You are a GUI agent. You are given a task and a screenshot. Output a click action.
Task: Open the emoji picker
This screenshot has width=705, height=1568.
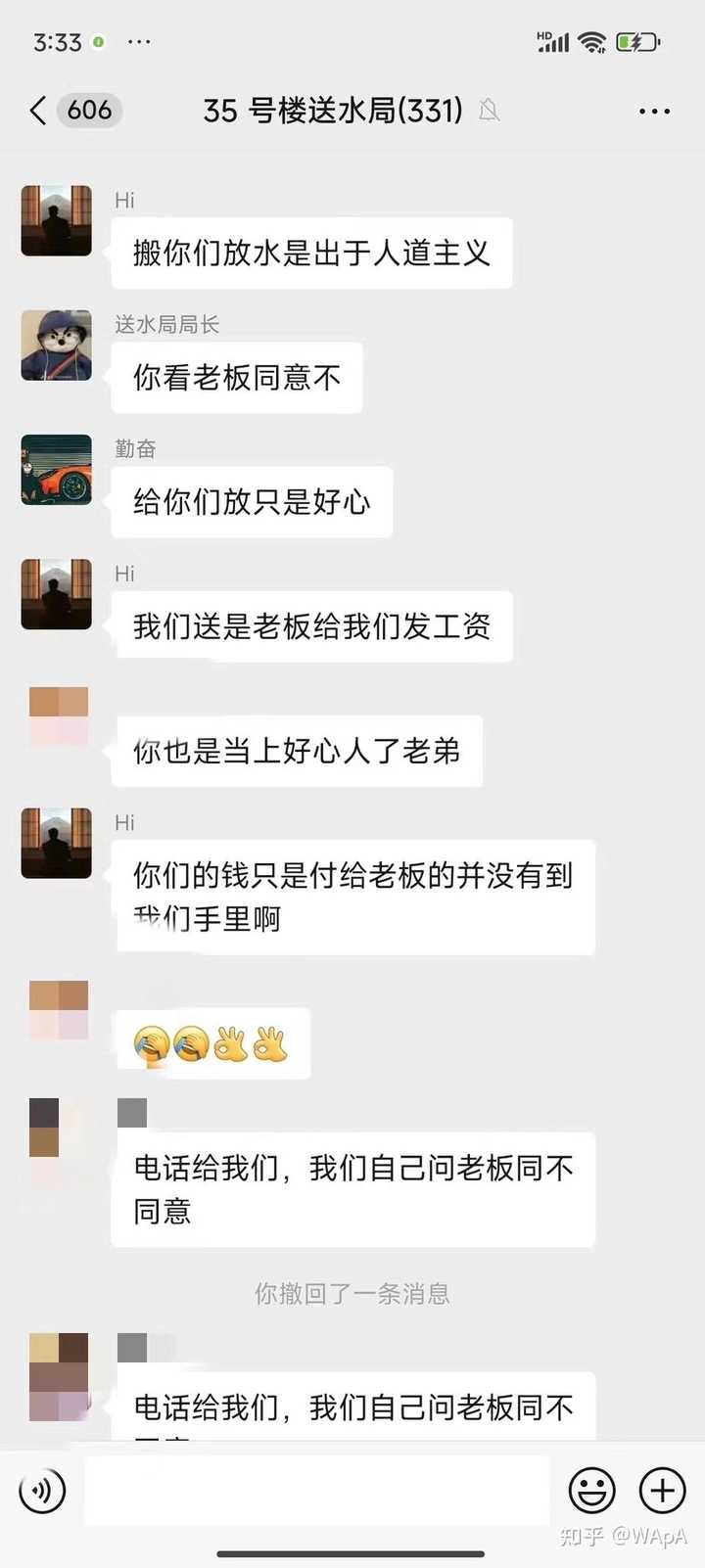pos(592,1491)
